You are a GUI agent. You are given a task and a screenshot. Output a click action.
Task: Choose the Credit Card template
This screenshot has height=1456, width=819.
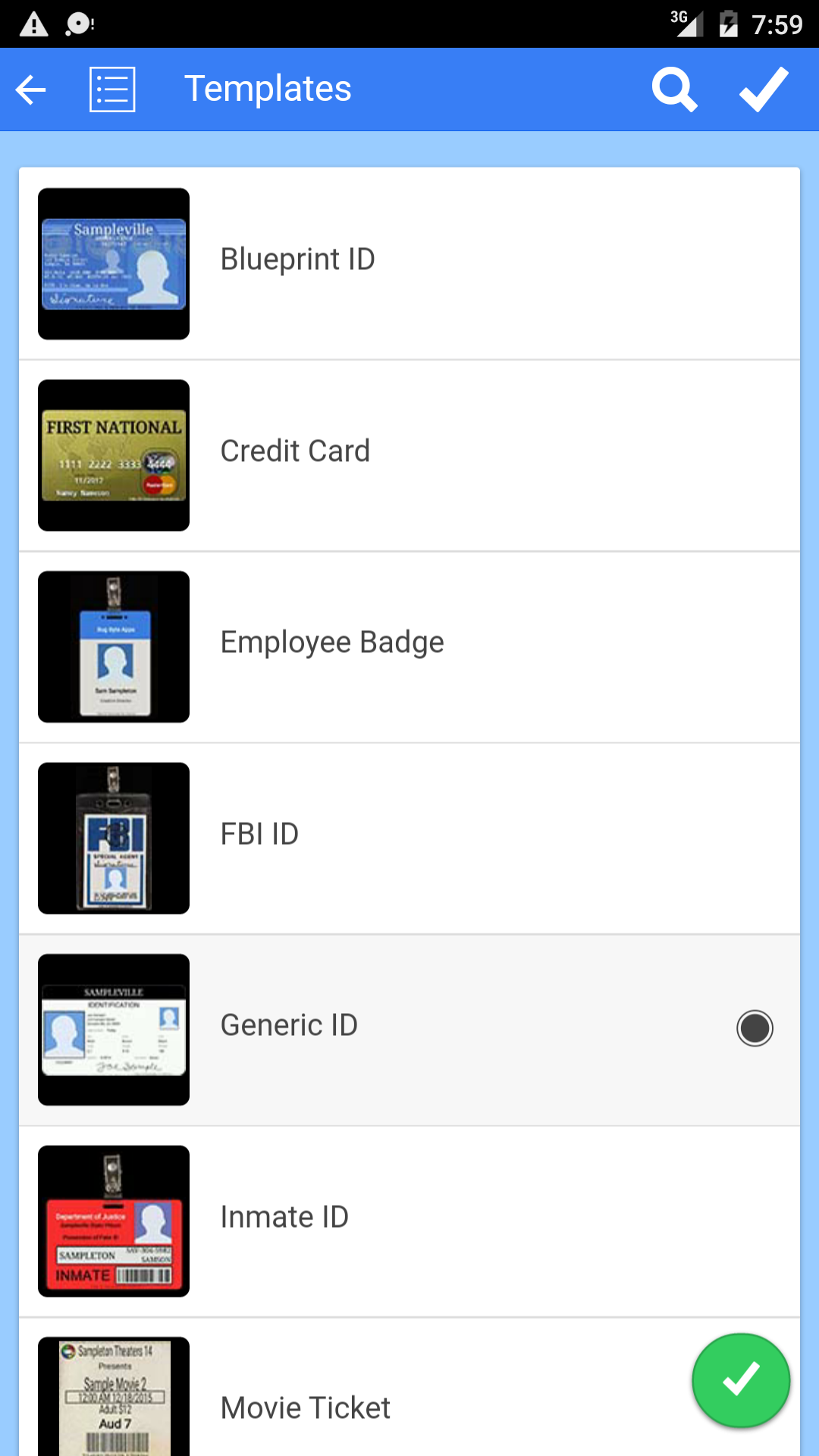409,455
